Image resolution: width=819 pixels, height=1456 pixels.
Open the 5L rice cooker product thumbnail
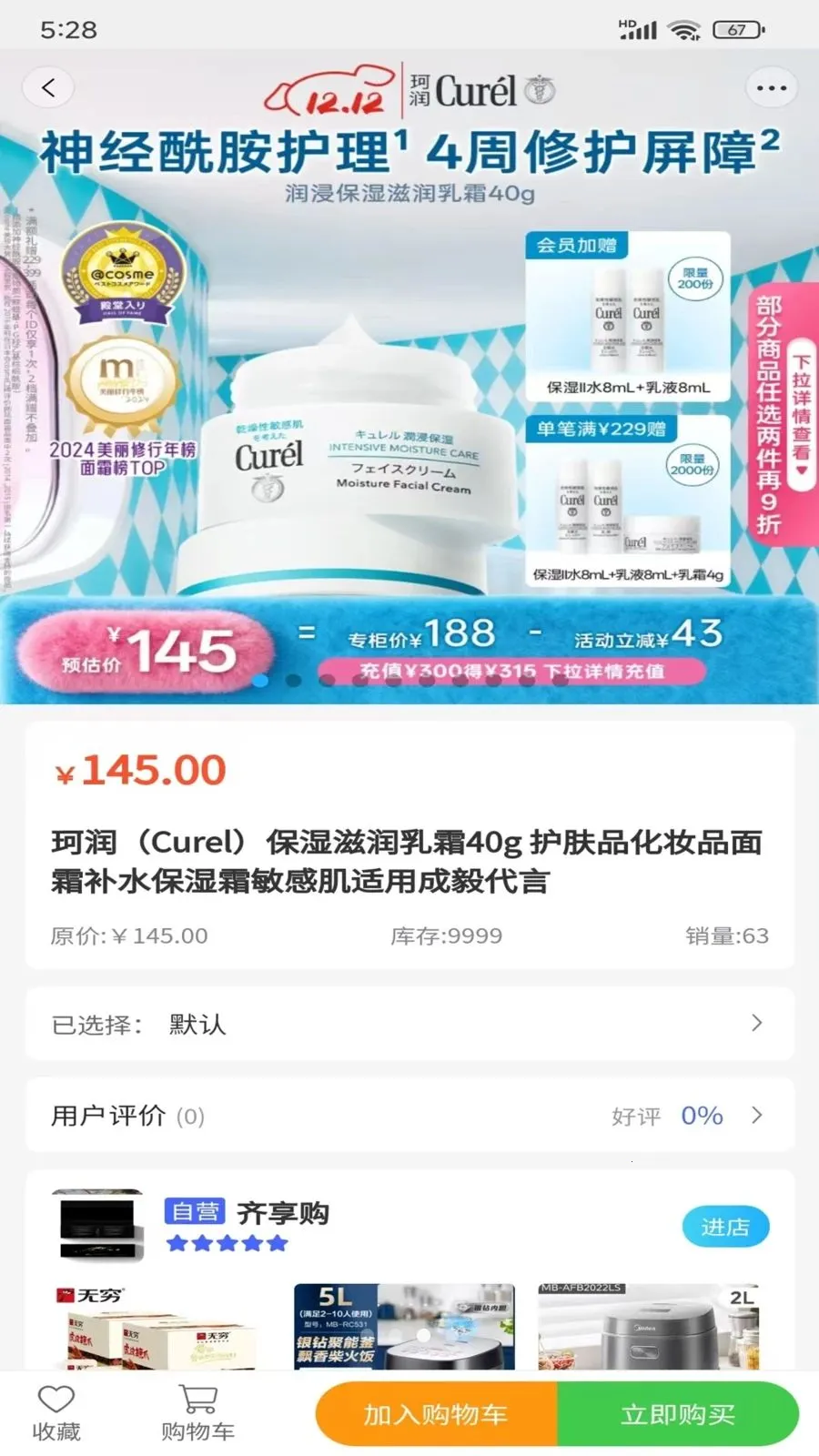[404, 1326]
